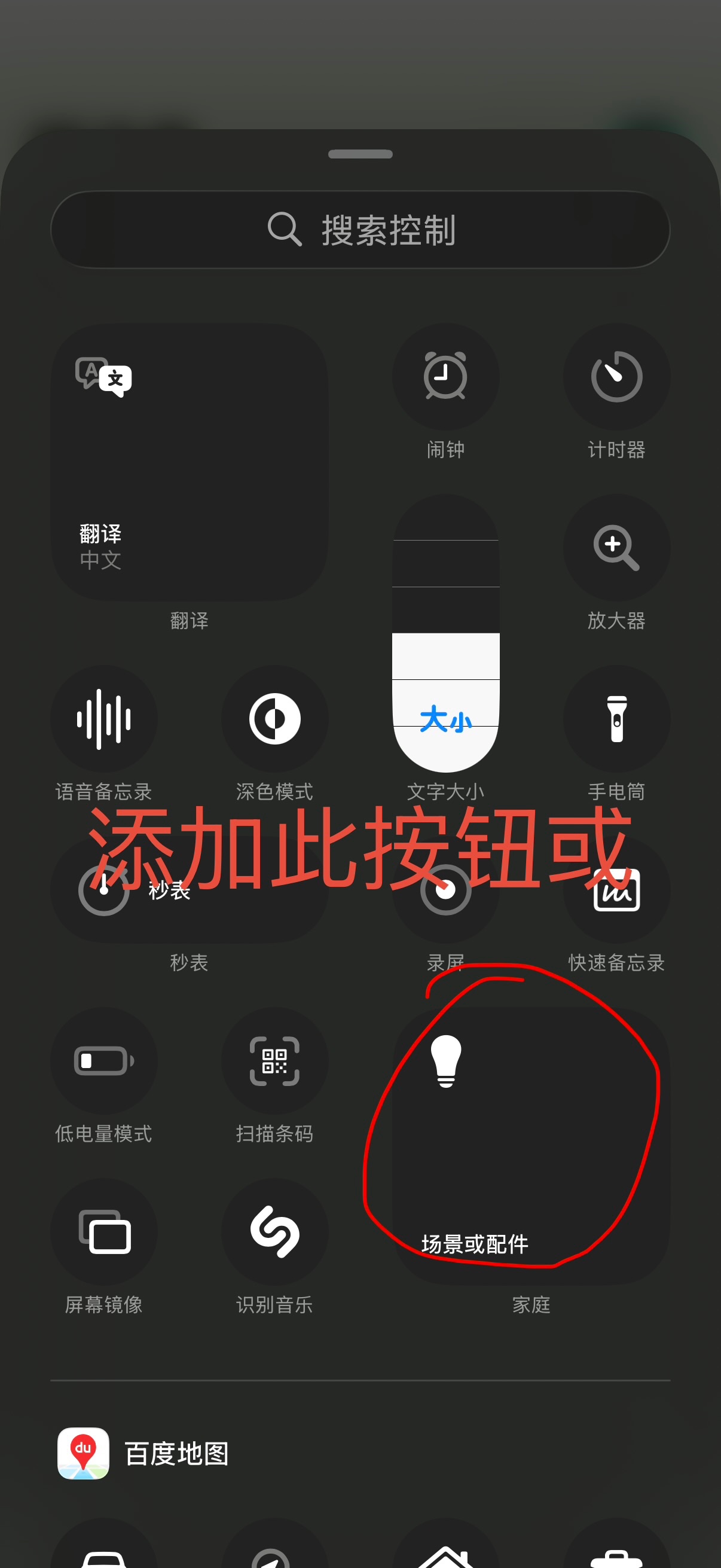Select the 文字大小 text size control
The width and height of the screenshot is (721, 1568).
point(445,633)
